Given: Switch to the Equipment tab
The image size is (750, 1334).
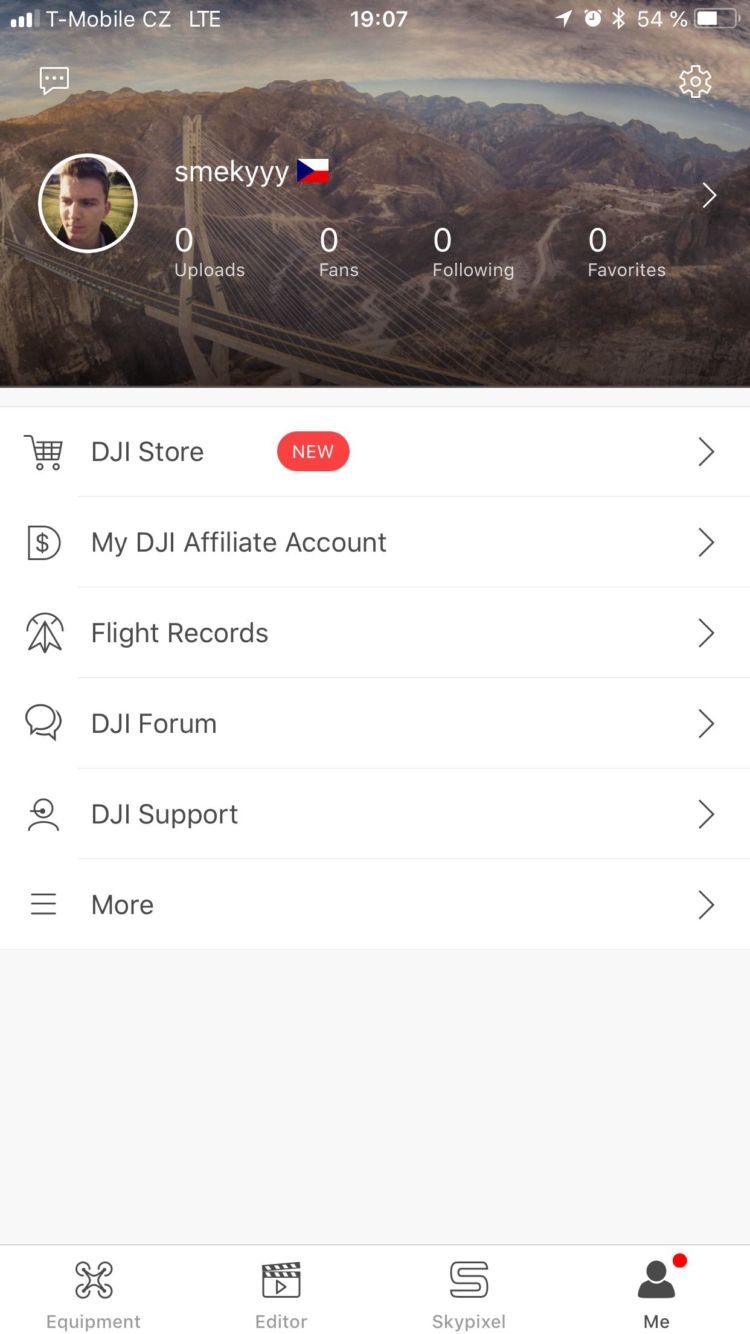Looking at the screenshot, I should pos(94,1293).
